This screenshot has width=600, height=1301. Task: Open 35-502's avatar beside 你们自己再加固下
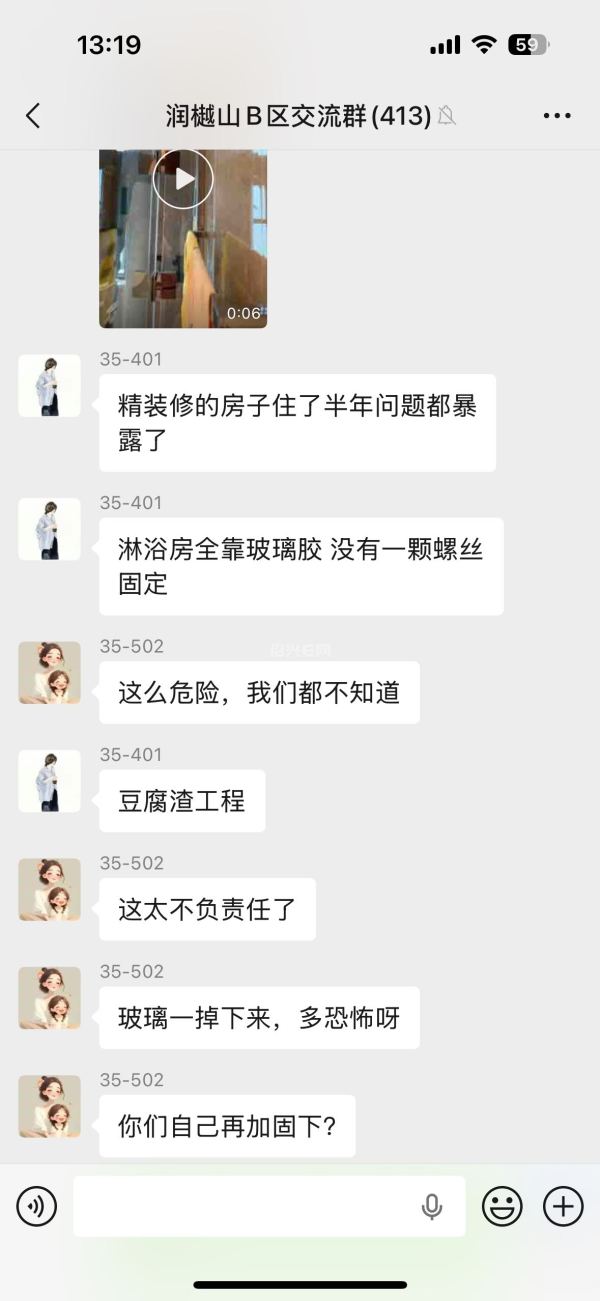[49, 1106]
